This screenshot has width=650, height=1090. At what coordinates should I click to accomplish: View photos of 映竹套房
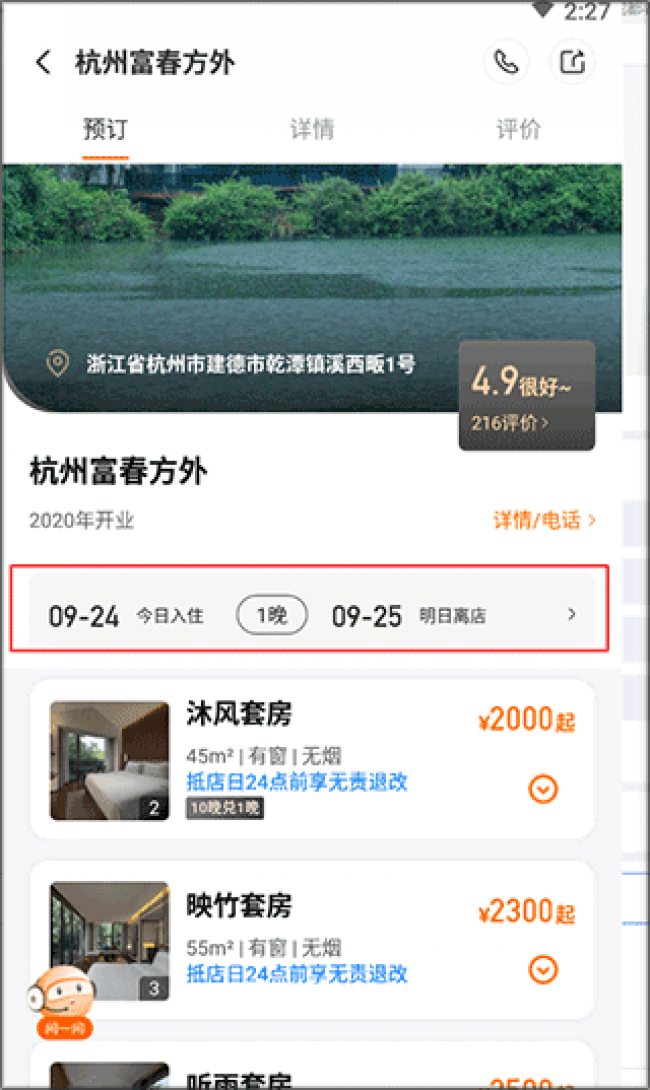(x=109, y=940)
